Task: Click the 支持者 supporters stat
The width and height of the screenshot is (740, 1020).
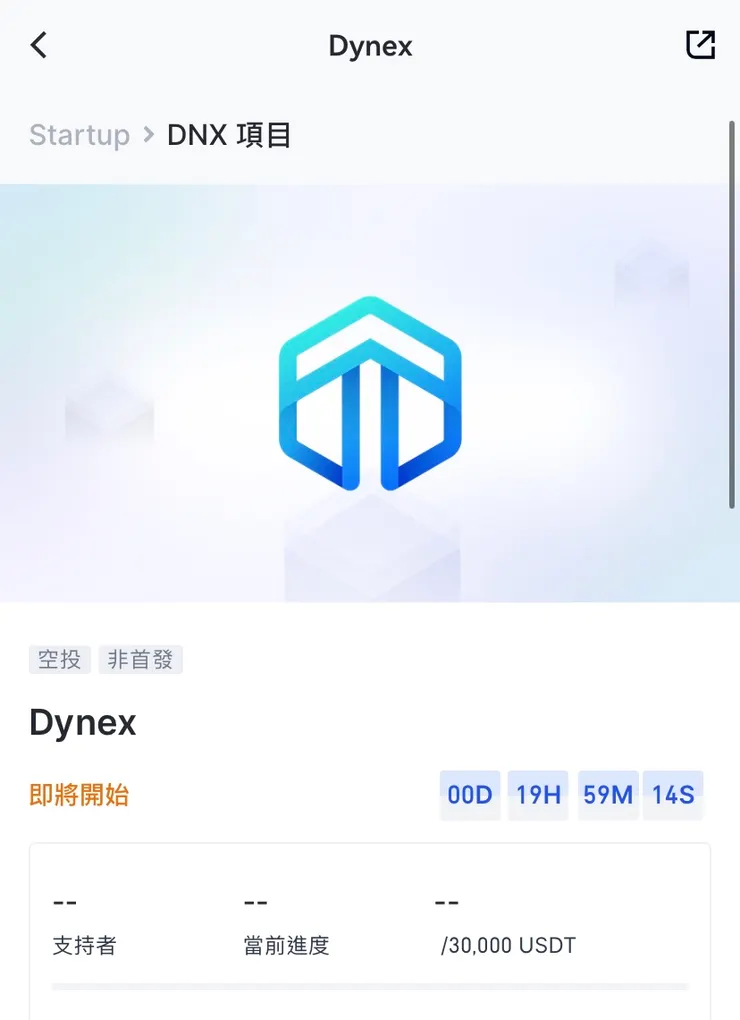Action: point(84,944)
